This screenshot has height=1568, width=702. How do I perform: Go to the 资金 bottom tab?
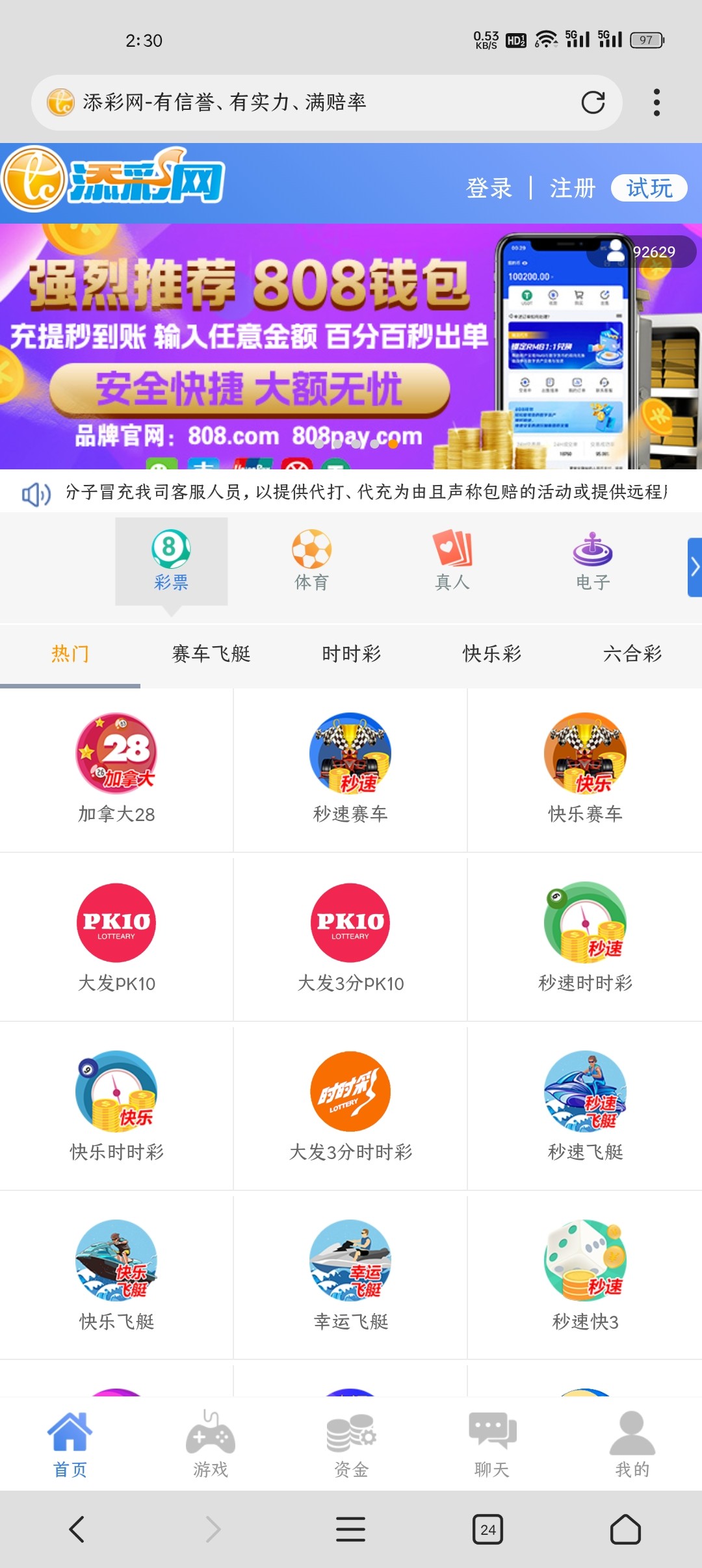coord(351,1443)
